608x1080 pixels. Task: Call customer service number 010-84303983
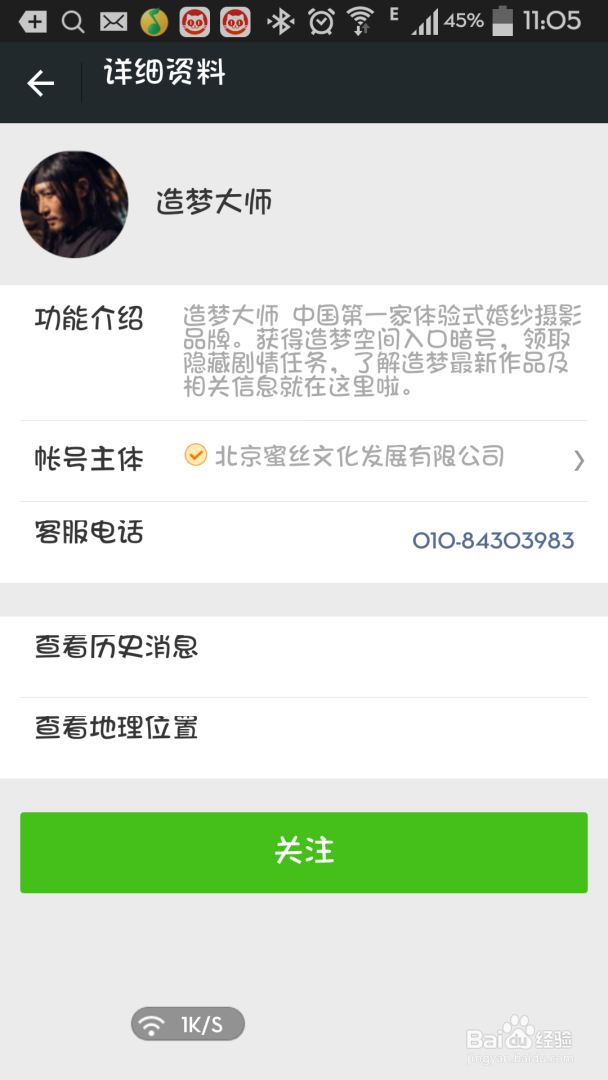[x=493, y=541]
